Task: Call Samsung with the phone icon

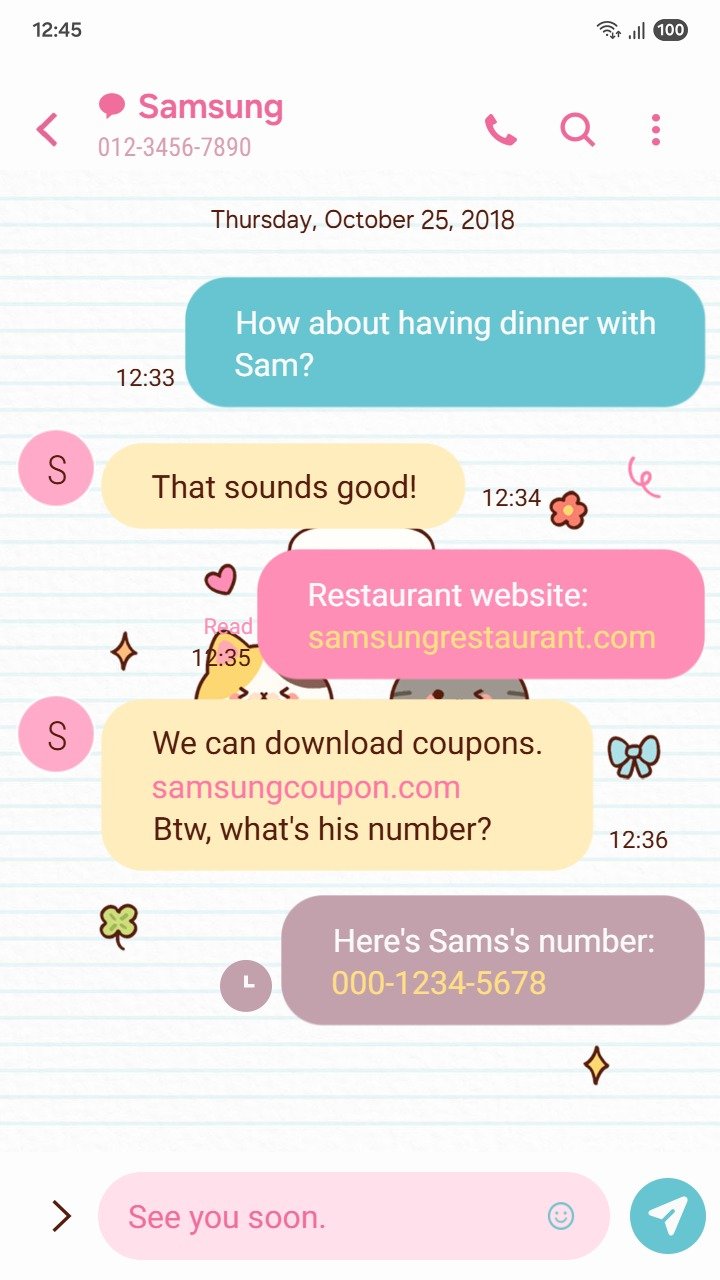Action: coord(500,129)
